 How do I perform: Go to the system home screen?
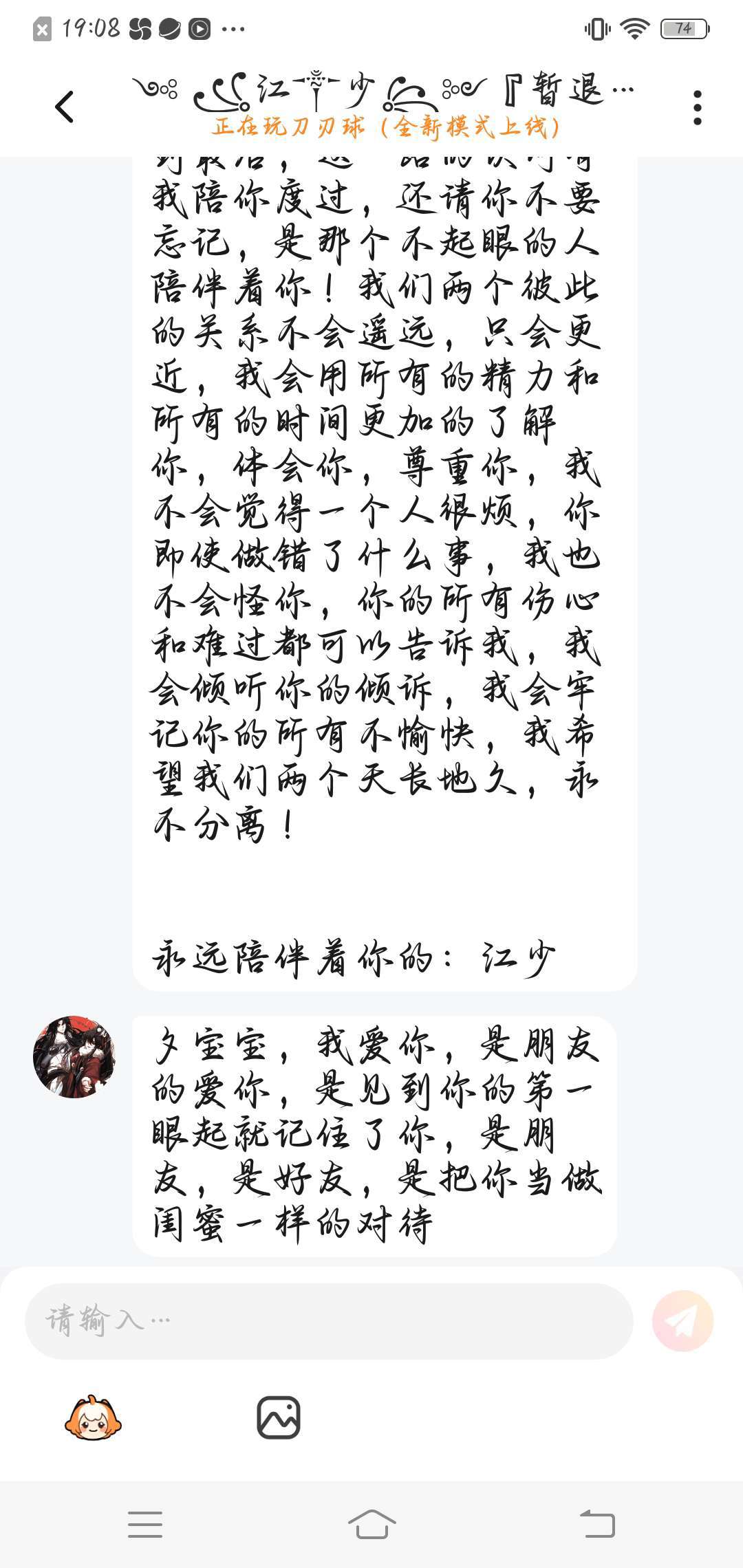tap(371, 1524)
